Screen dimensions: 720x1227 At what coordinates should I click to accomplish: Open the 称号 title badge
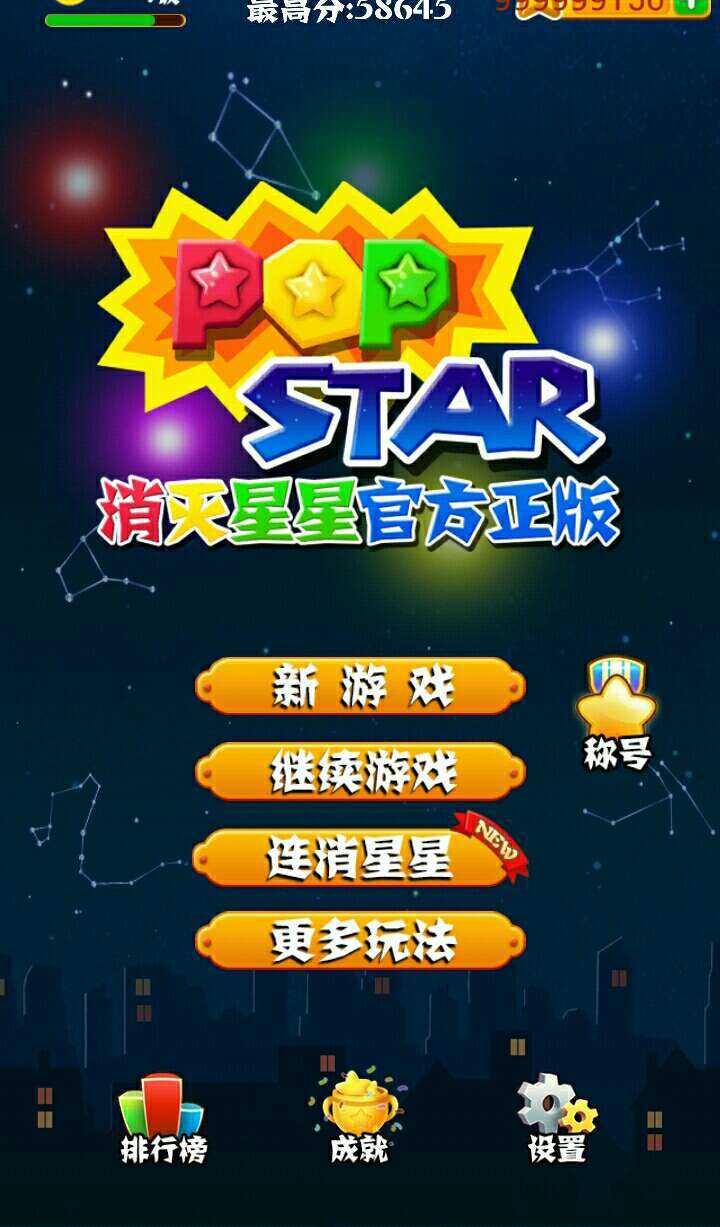click(617, 712)
